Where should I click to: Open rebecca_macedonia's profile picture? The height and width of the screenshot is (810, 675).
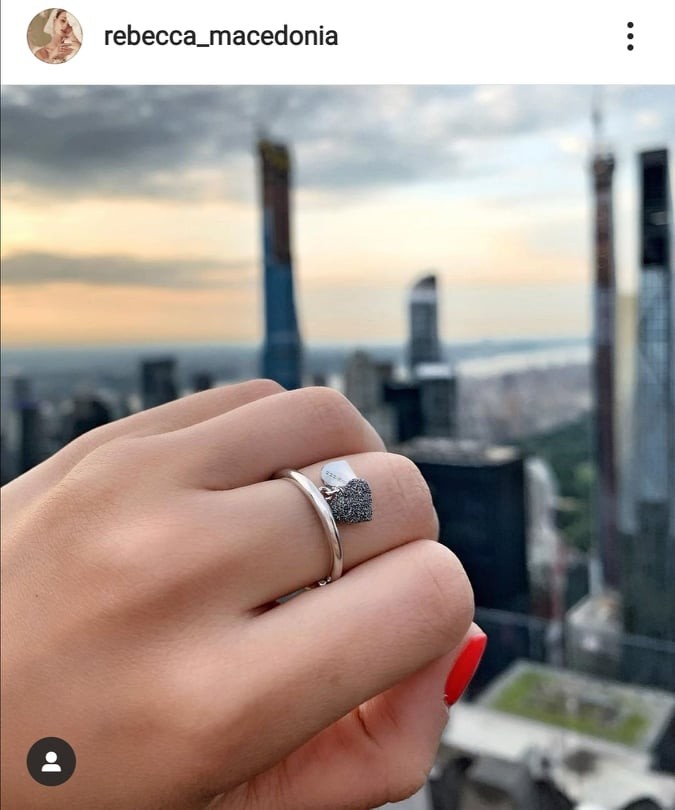coord(54,37)
